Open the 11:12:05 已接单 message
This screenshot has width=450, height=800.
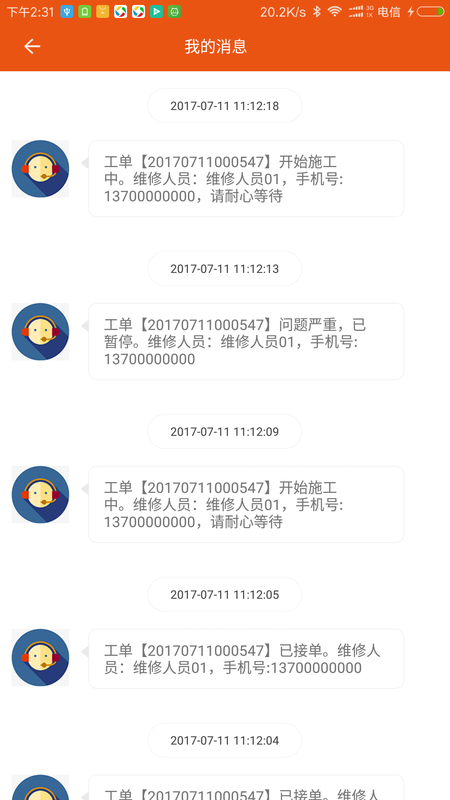click(x=246, y=659)
